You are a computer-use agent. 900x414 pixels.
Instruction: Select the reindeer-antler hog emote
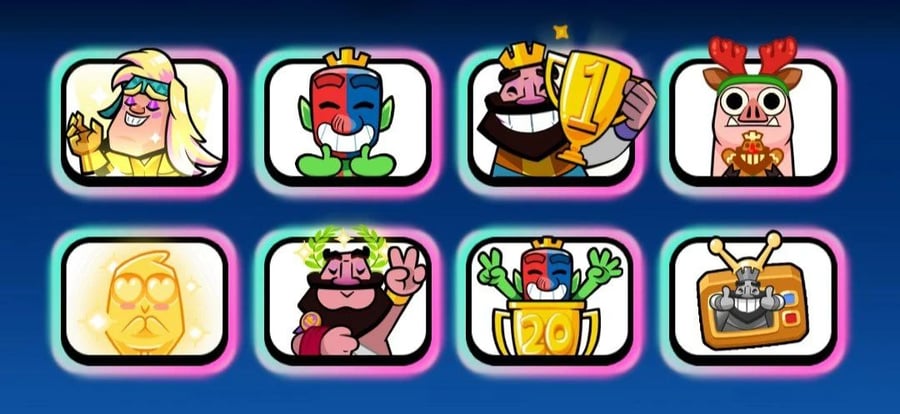(x=753, y=118)
